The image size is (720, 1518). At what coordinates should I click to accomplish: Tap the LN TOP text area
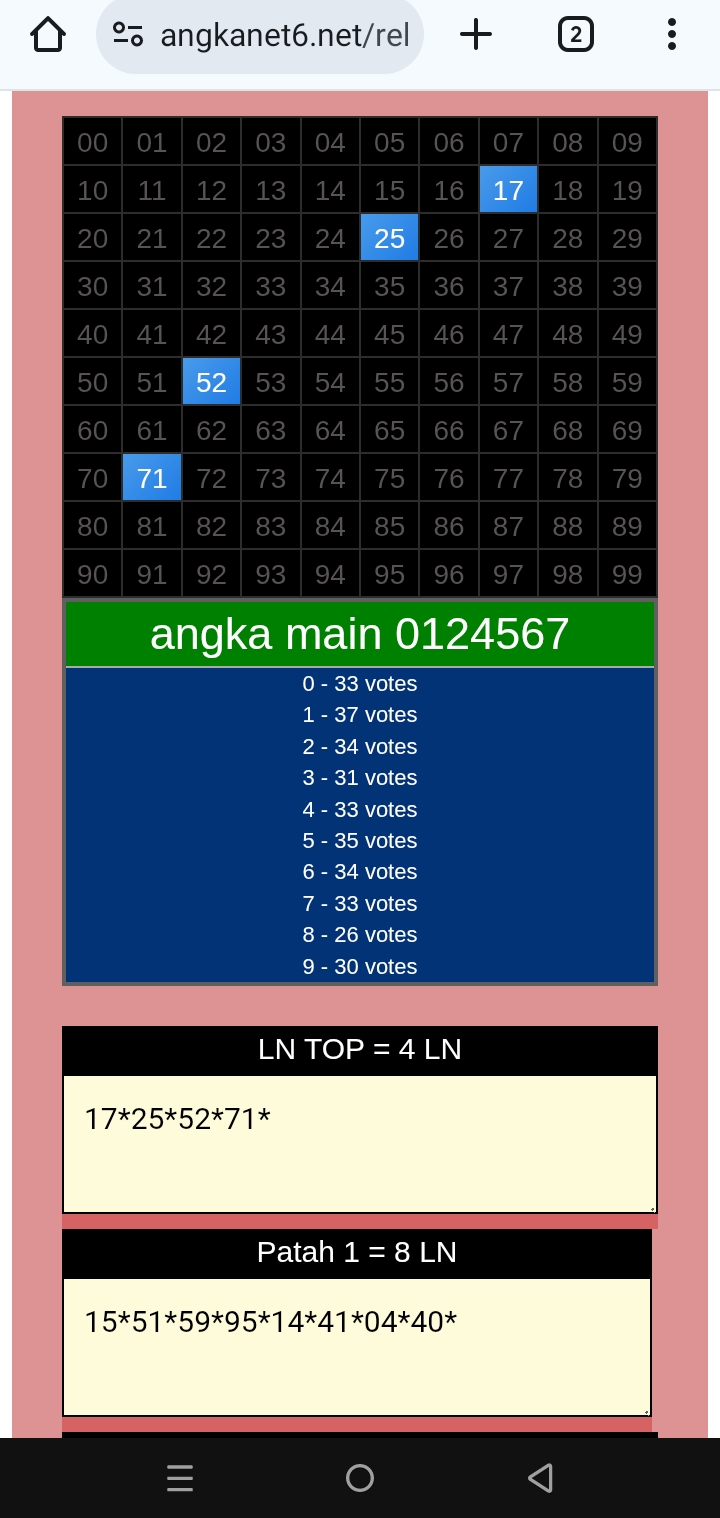pos(359,1143)
